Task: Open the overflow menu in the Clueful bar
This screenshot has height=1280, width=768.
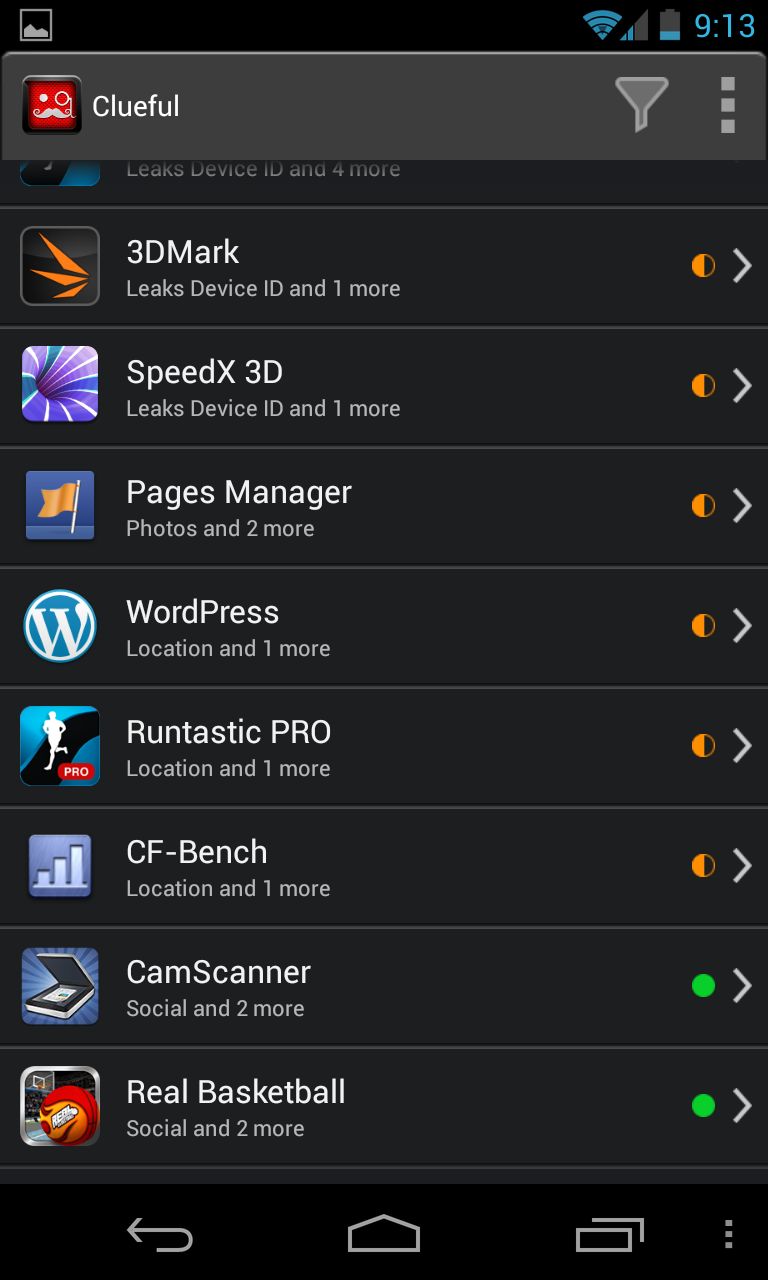Action: [727, 104]
